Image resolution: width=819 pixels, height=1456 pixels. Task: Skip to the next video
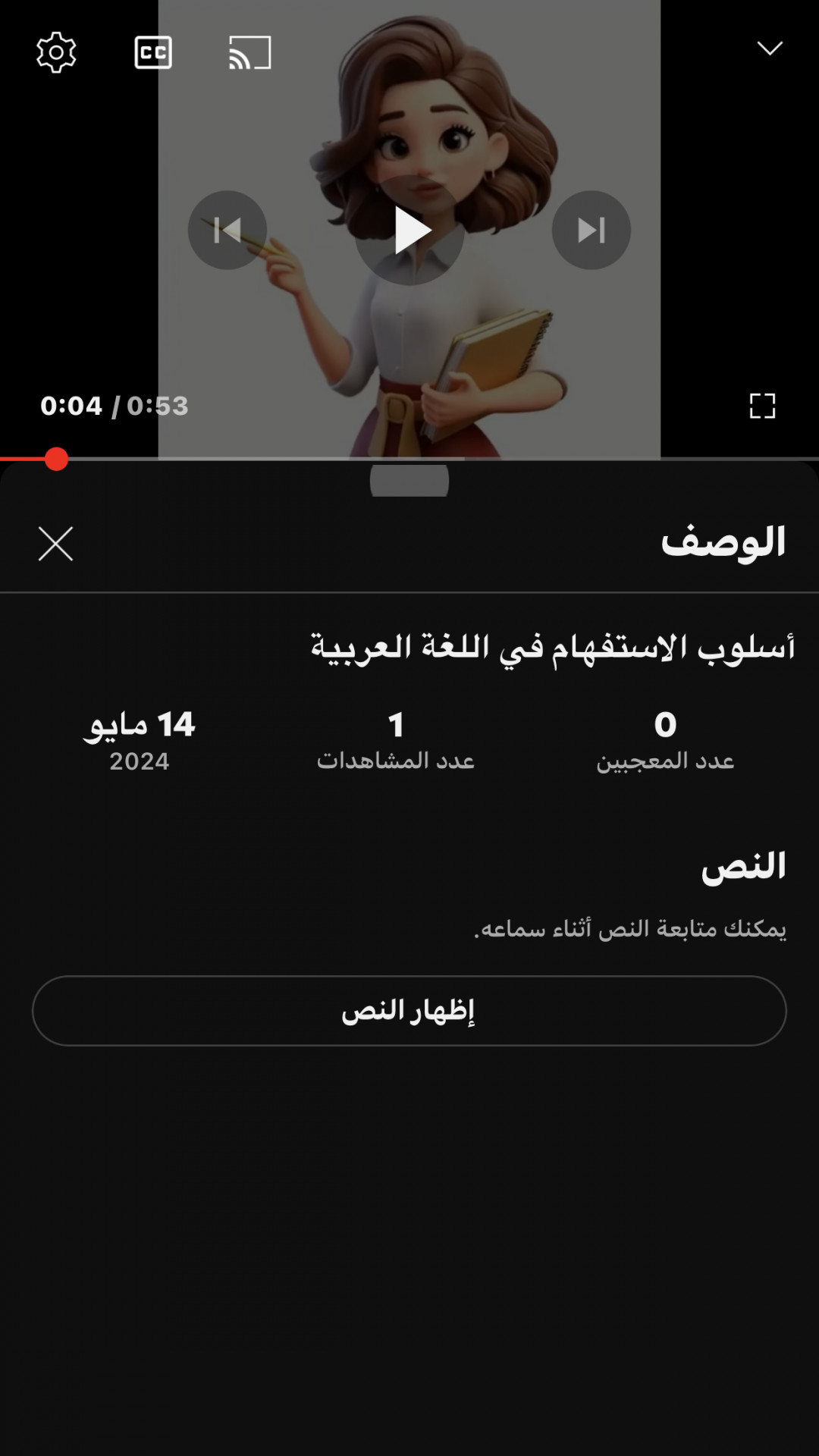coord(591,231)
